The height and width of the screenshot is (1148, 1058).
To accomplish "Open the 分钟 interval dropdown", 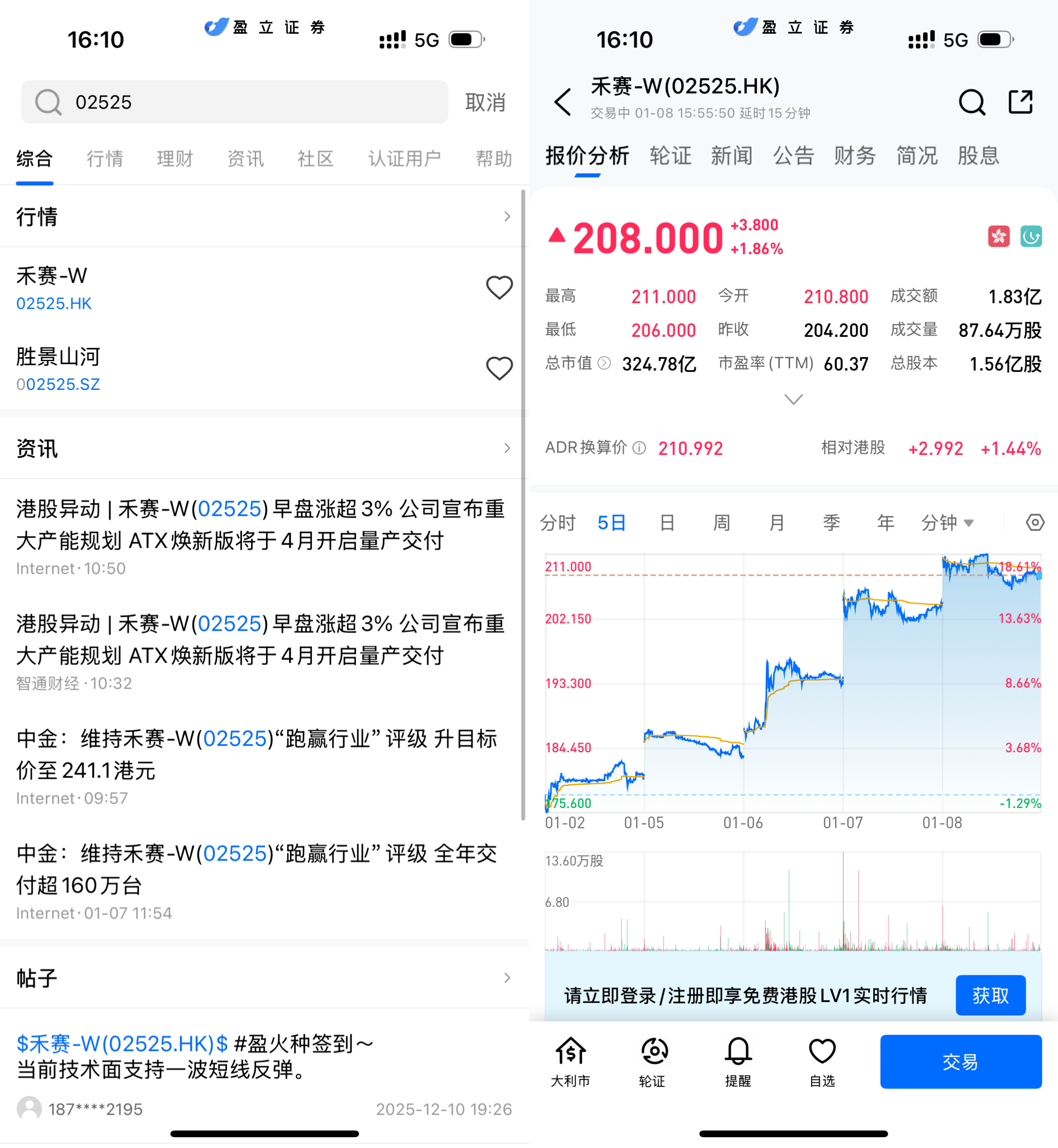I will [x=947, y=523].
